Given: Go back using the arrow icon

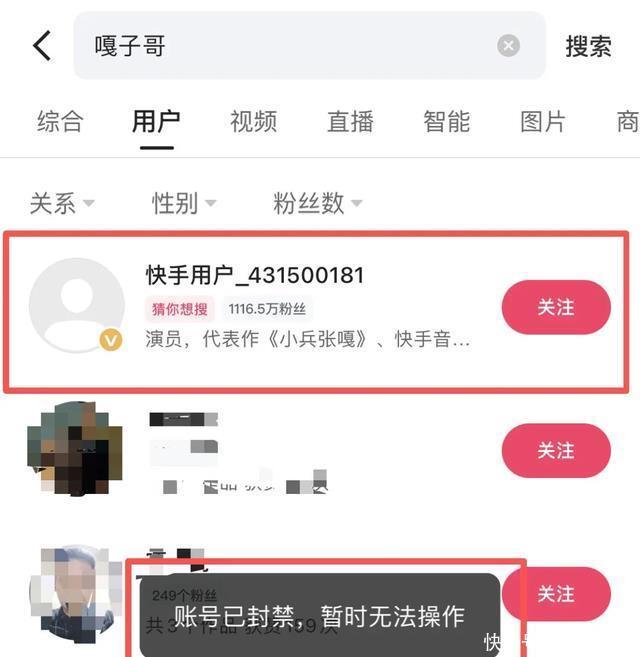Looking at the screenshot, I should [x=42, y=46].
